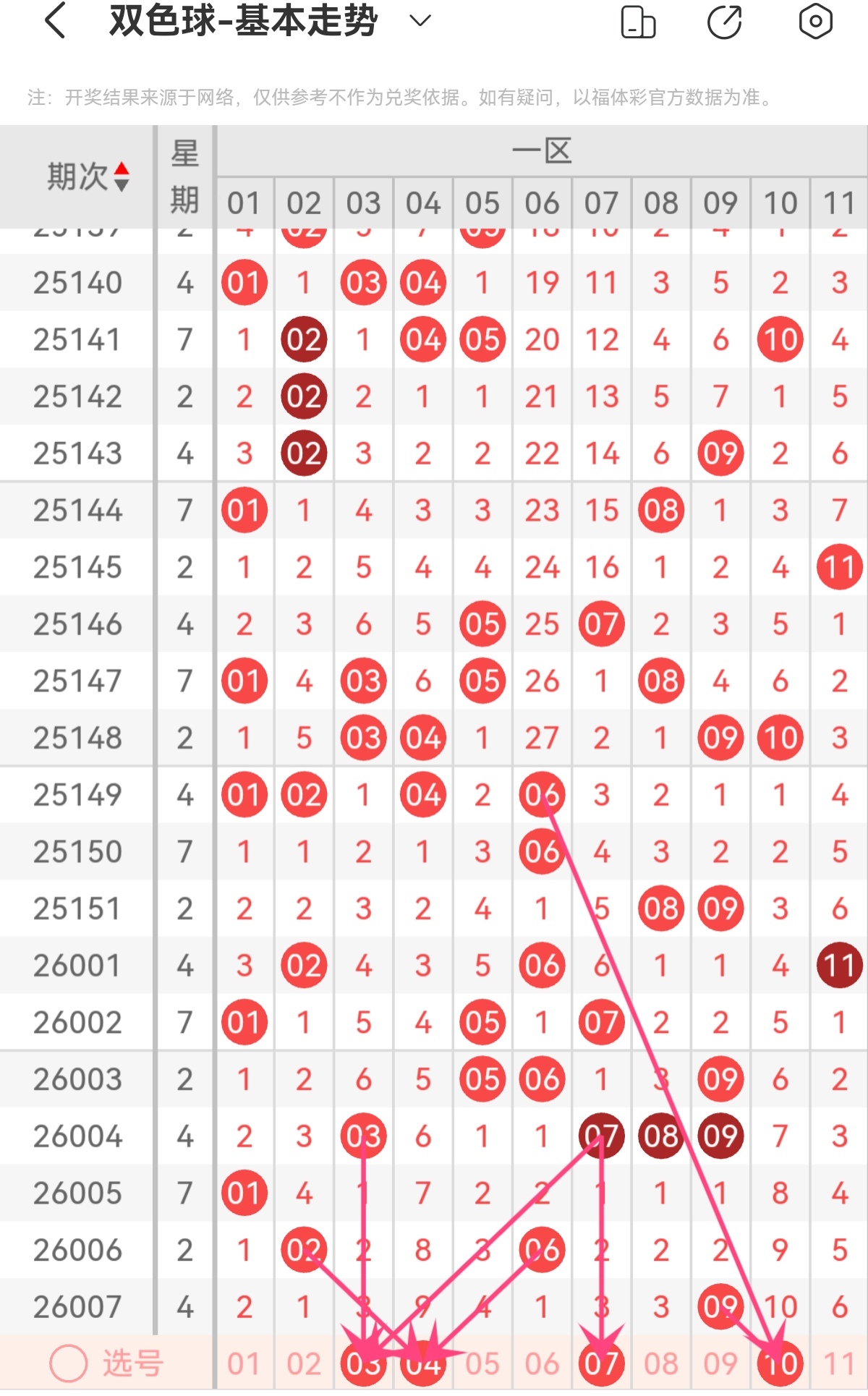The width and height of the screenshot is (868, 1396).
Task: Deselect number 03 in the 选号 row
Action: coord(363,1364)
